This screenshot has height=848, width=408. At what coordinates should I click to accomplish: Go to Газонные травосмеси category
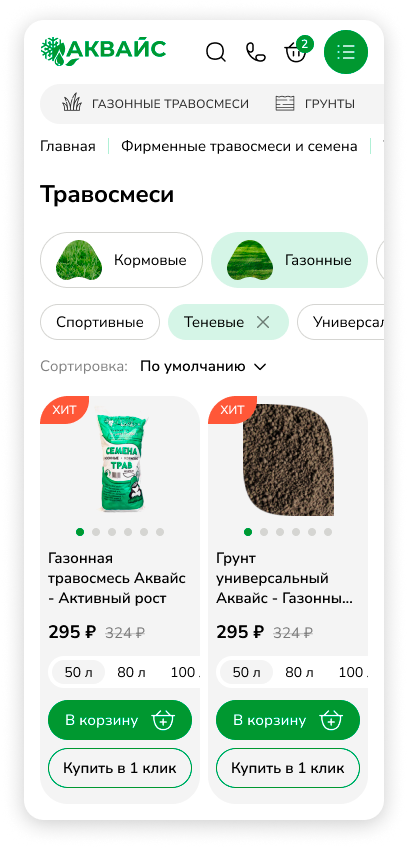click(156, 103)
